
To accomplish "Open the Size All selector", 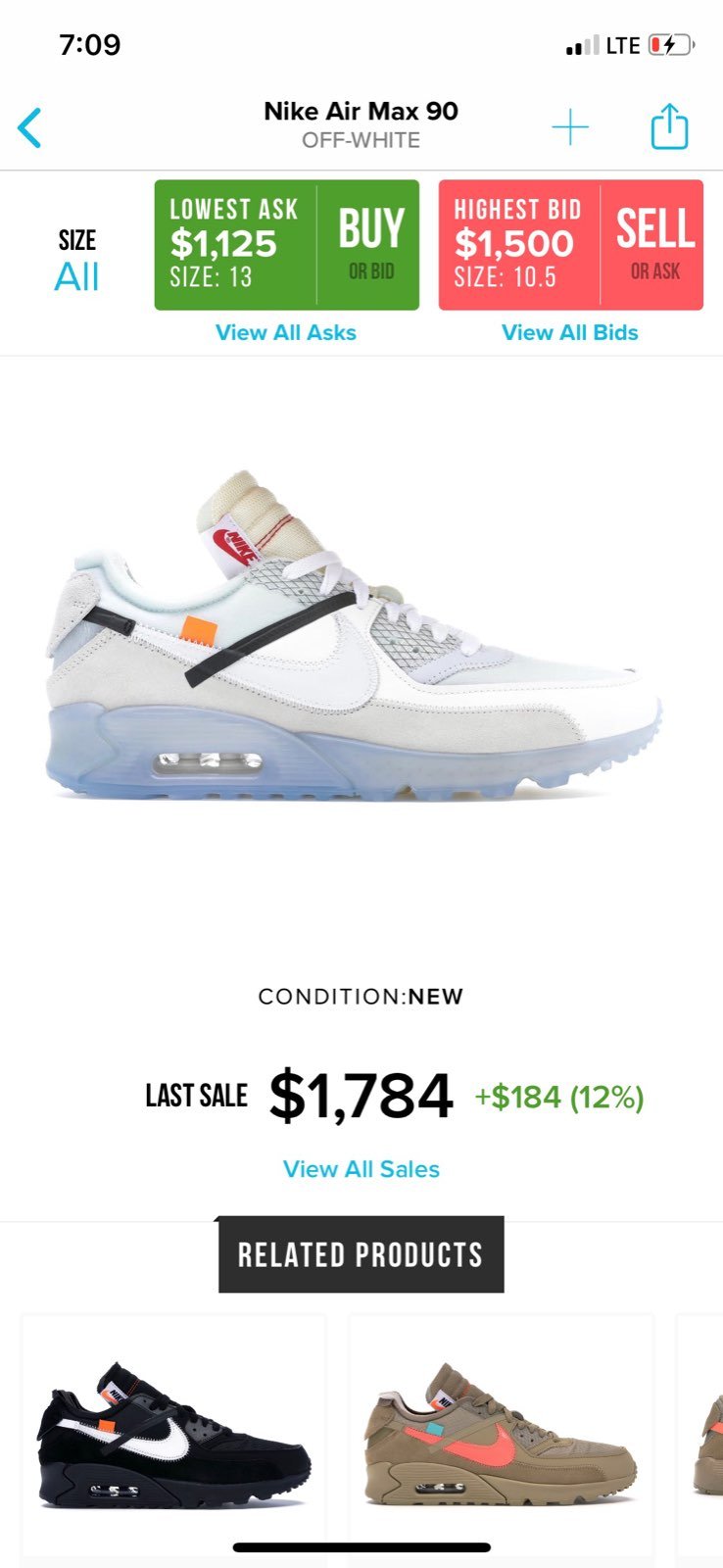I will (x=76, y=261).
